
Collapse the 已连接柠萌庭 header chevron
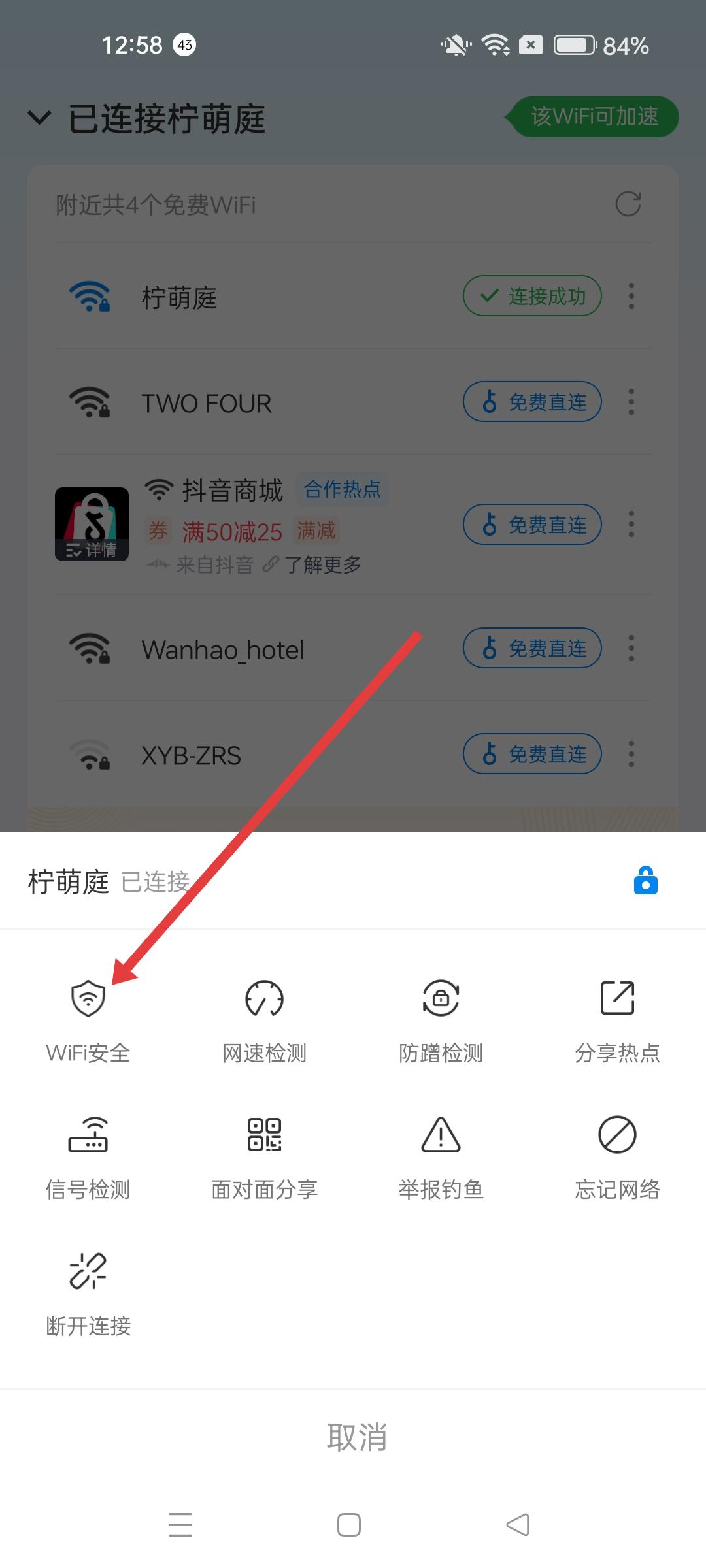coord(41,119)
